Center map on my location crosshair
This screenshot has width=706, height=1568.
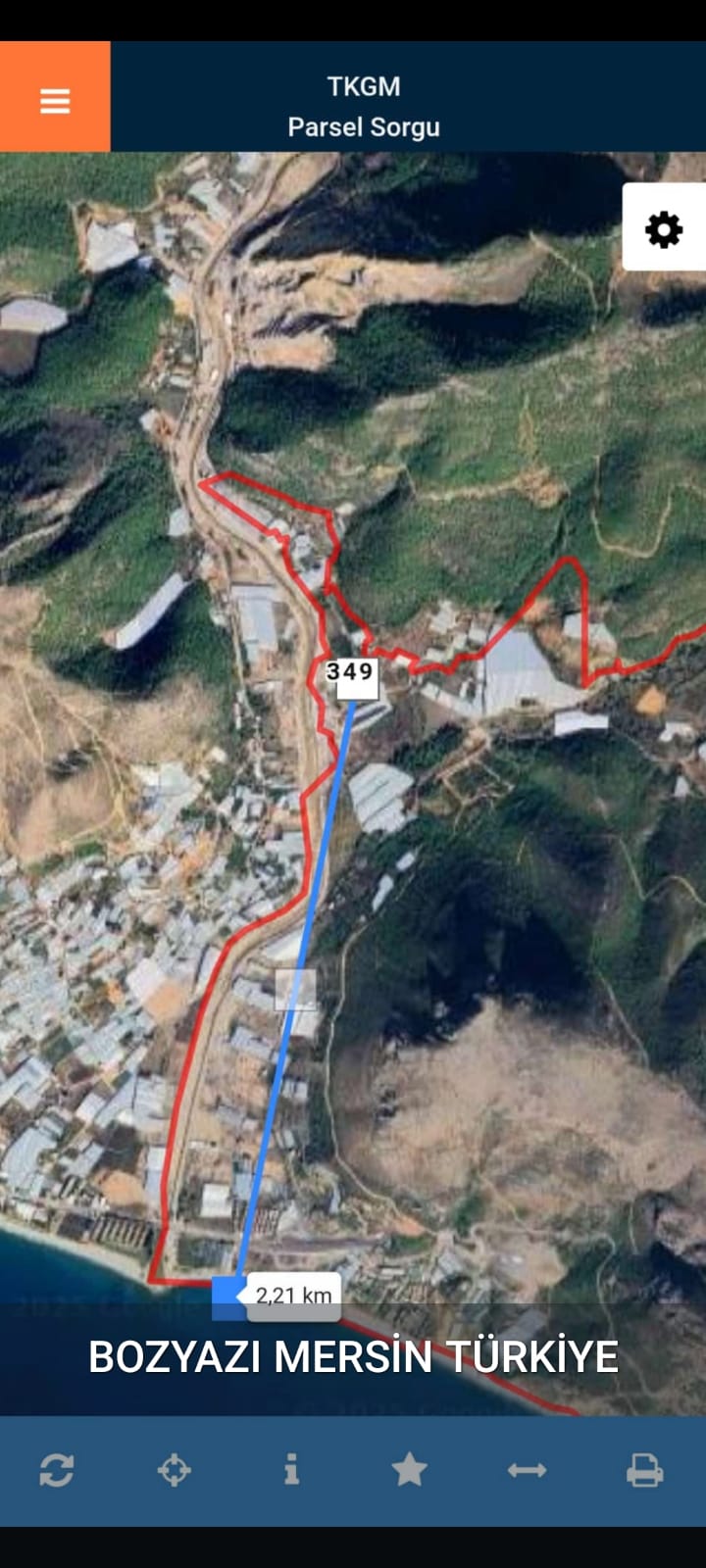[x=175, y=1470]
